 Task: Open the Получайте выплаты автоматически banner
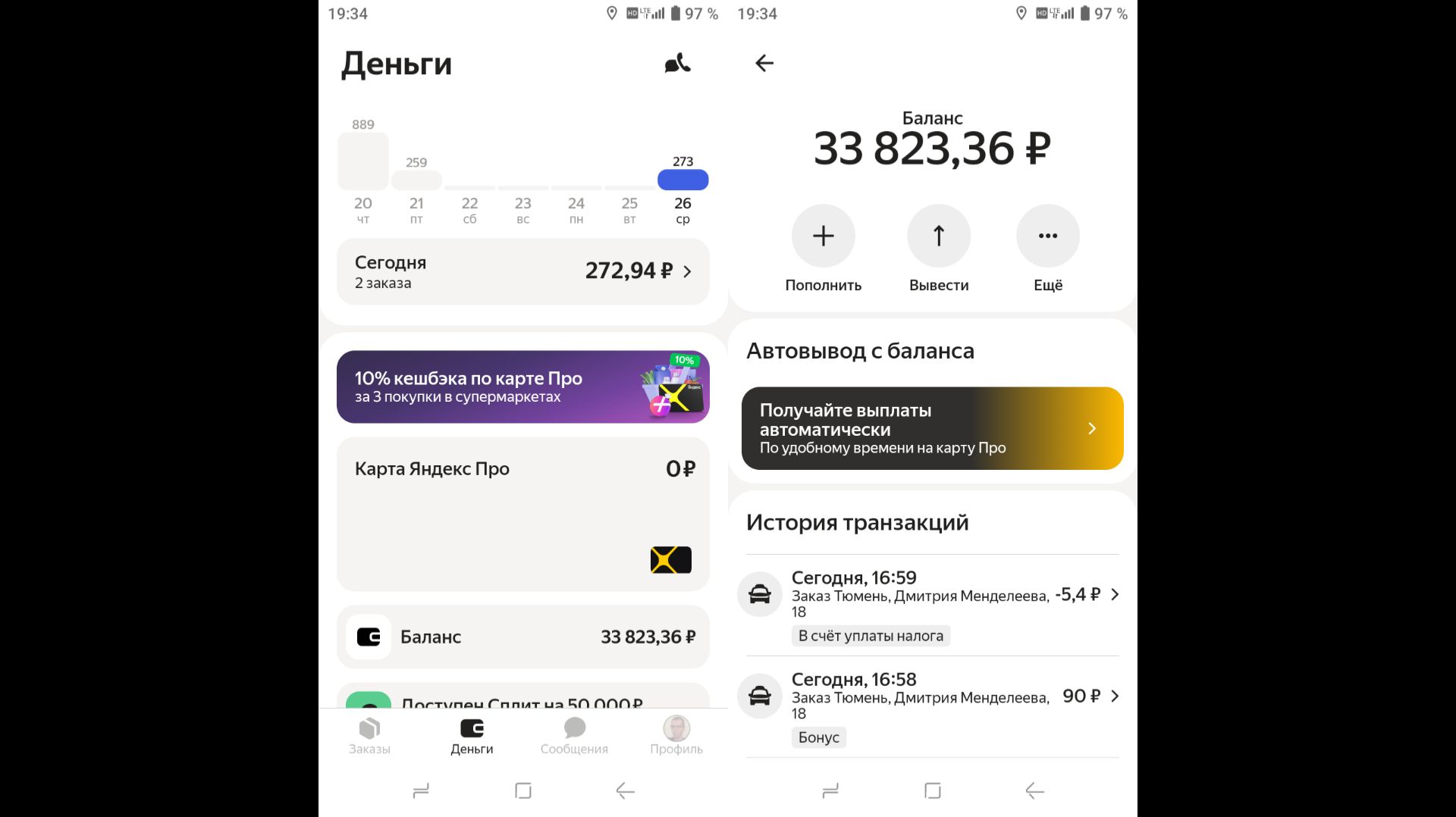pos(932,428)
